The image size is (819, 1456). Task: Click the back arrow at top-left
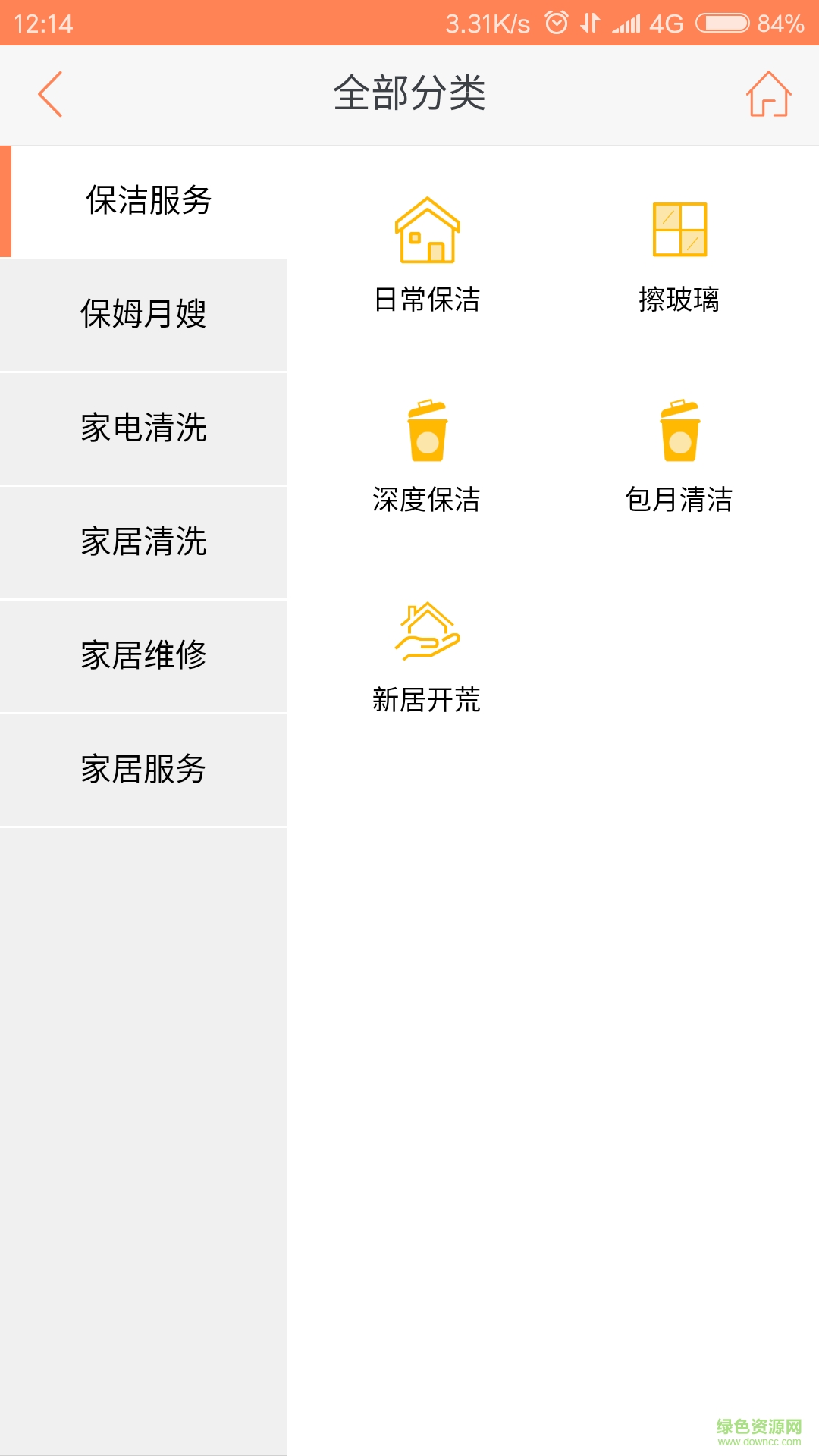coord(50,96)
